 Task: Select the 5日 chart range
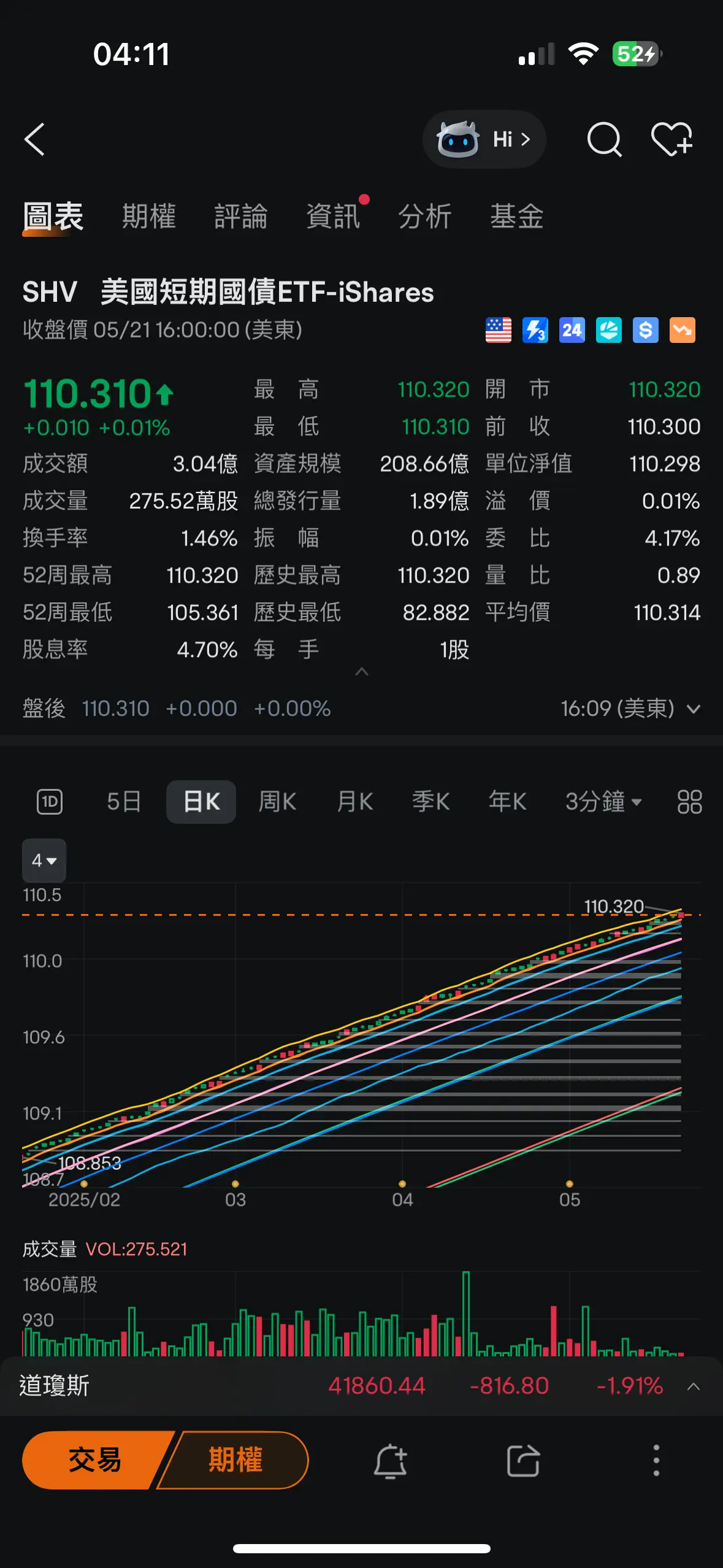click(124, 802)
